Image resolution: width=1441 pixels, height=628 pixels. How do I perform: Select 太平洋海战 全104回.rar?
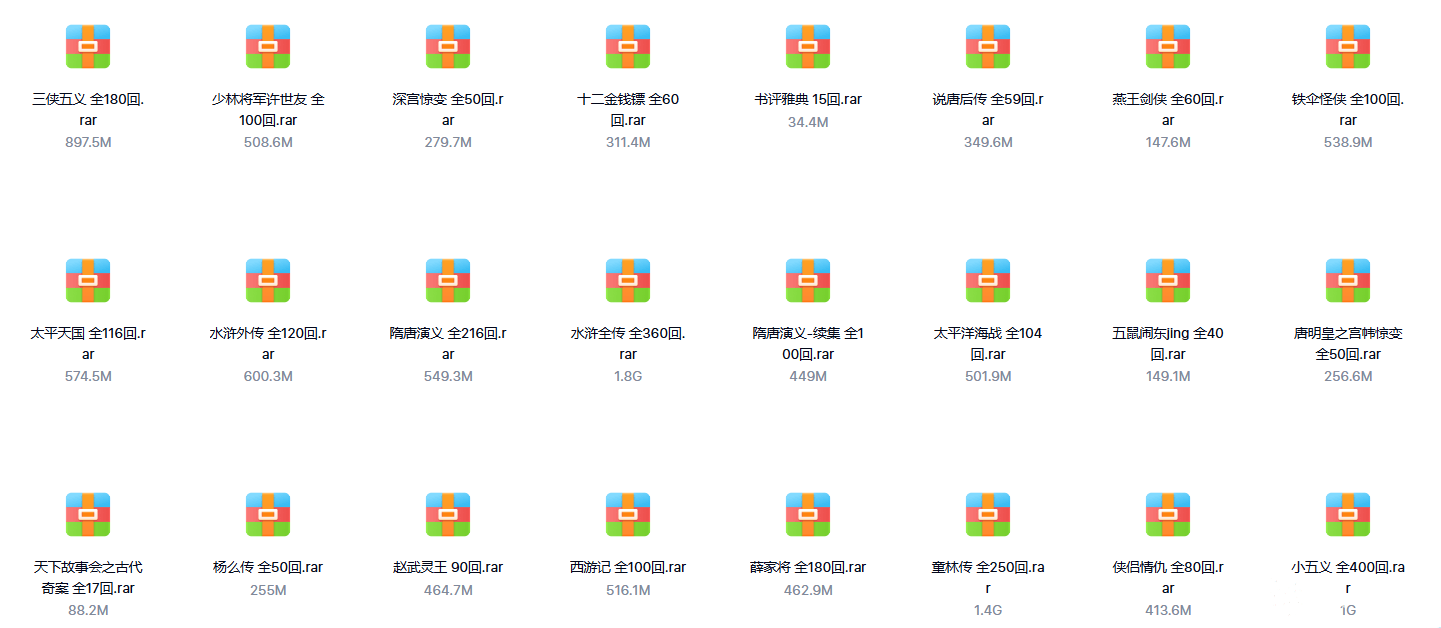[x=988, y=281]
